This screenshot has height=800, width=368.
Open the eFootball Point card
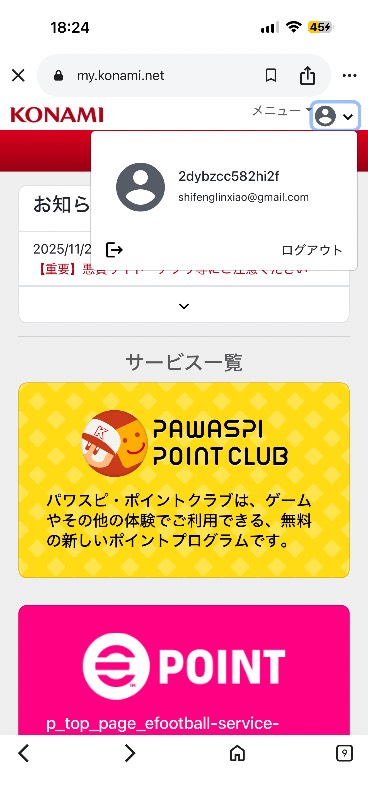(184, 670)
